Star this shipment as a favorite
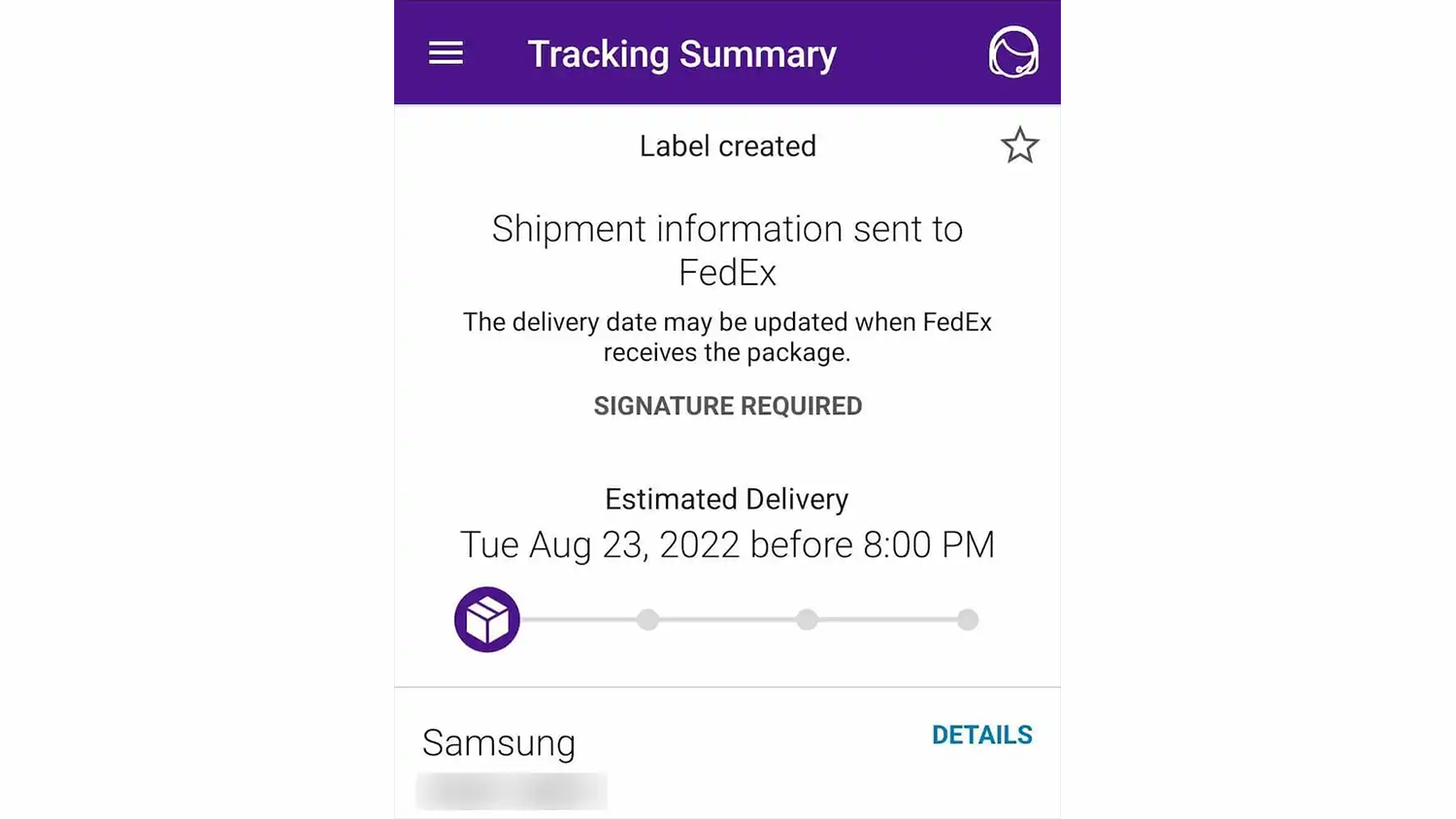Image resolution: width=1456 pixels, height=819 pixels. tap(1019, 146)
